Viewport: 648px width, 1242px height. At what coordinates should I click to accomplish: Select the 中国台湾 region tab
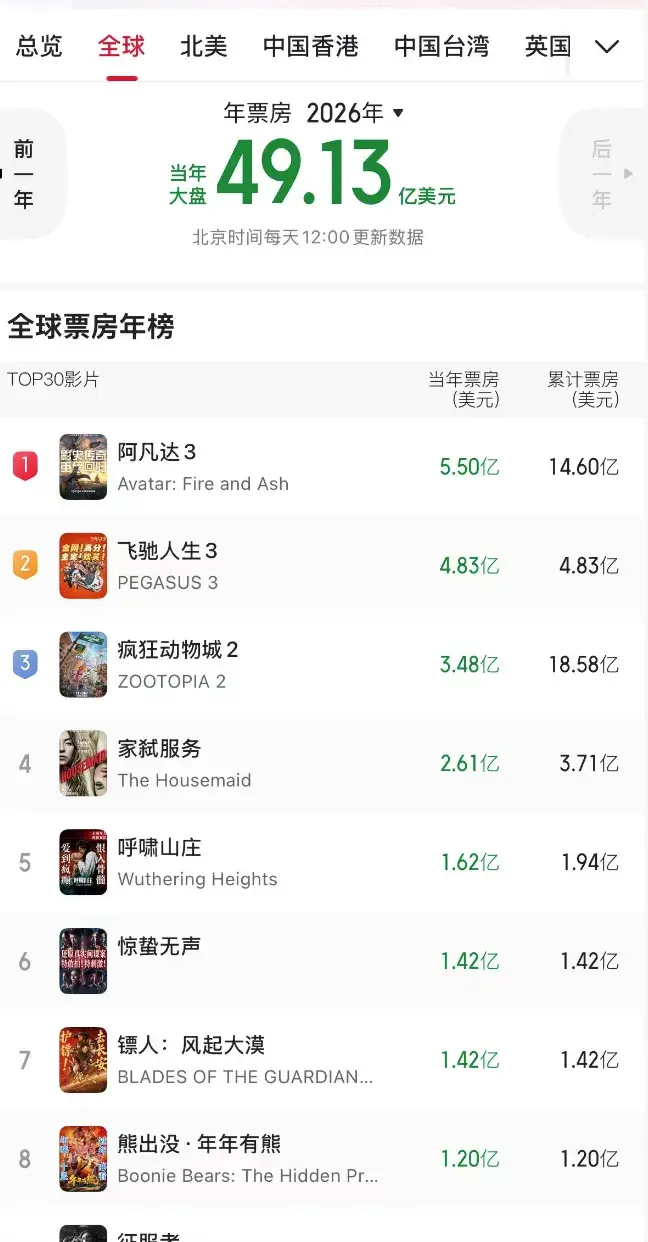click(441, 46)
